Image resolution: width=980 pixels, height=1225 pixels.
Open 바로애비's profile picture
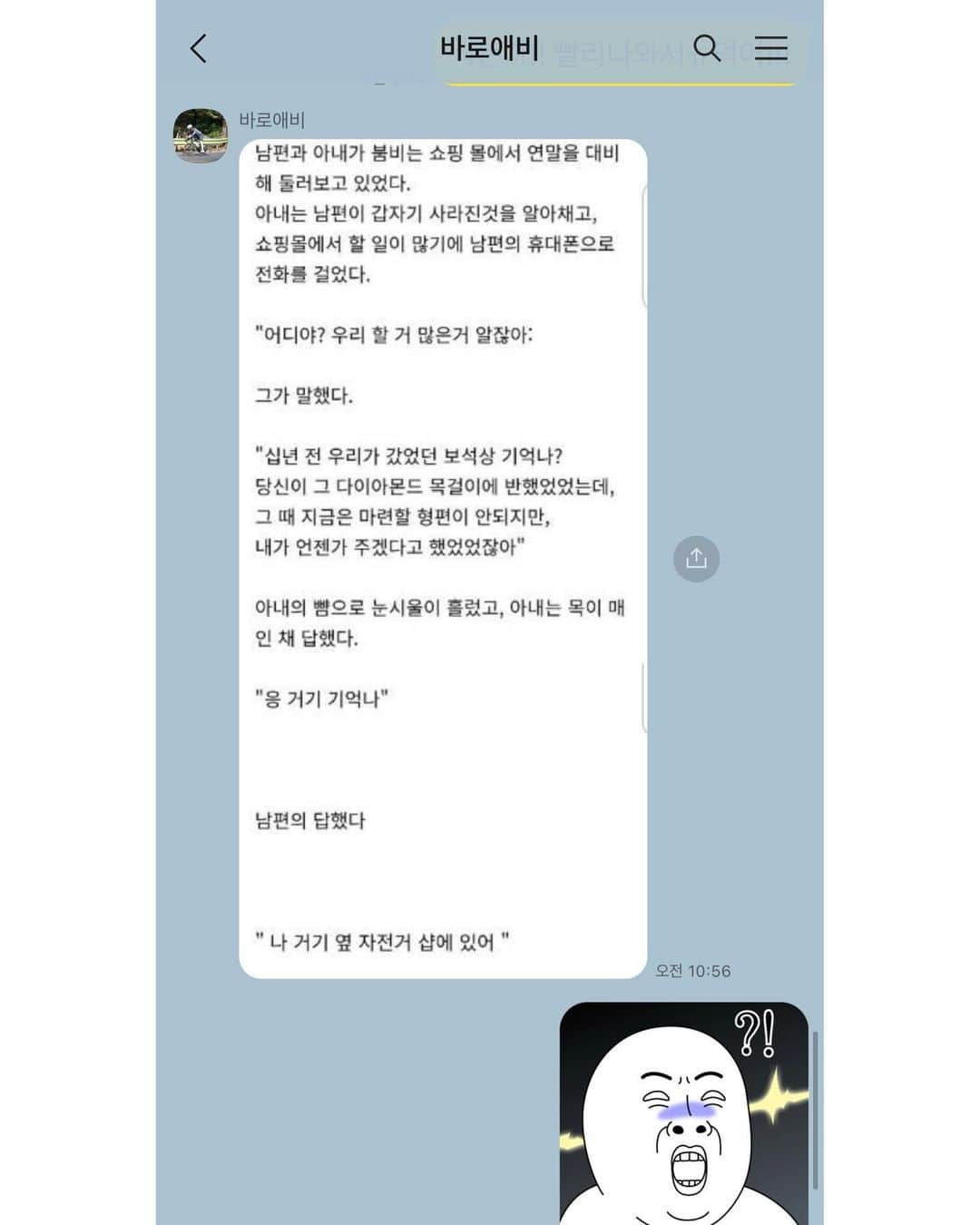(201, 136)
